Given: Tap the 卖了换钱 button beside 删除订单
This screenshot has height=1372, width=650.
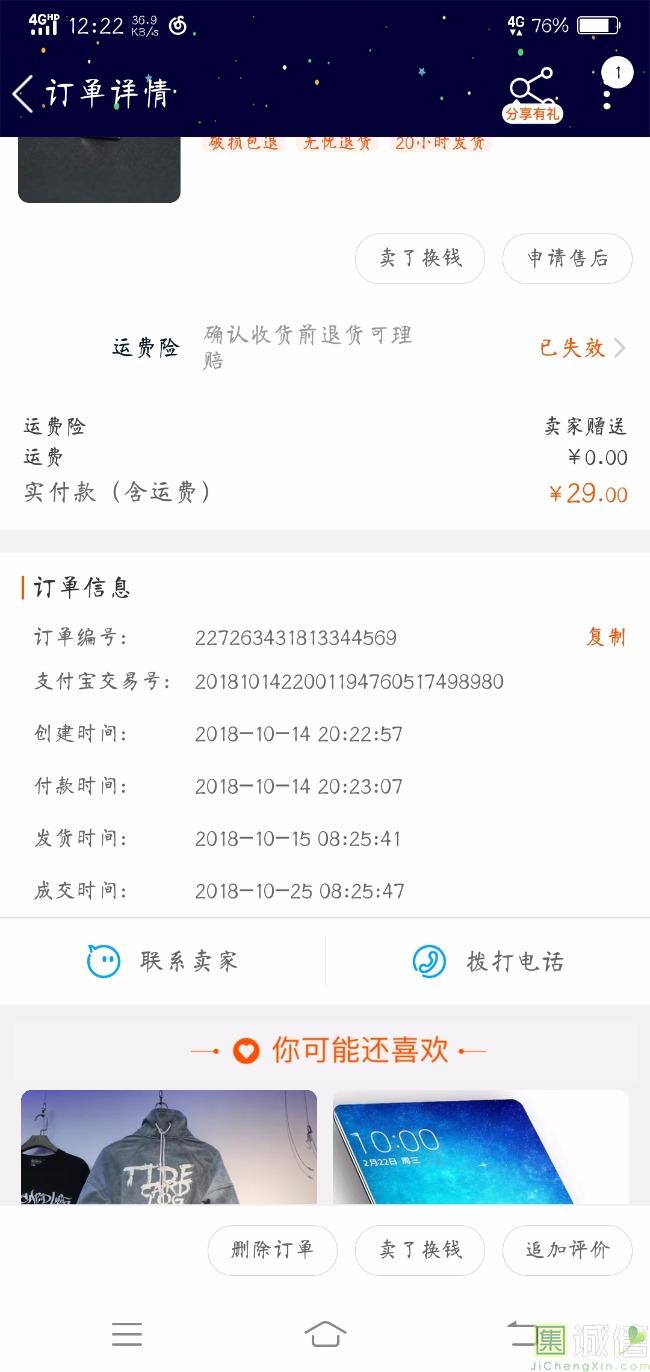Looking at the screenshot, I should [420, 1250].
